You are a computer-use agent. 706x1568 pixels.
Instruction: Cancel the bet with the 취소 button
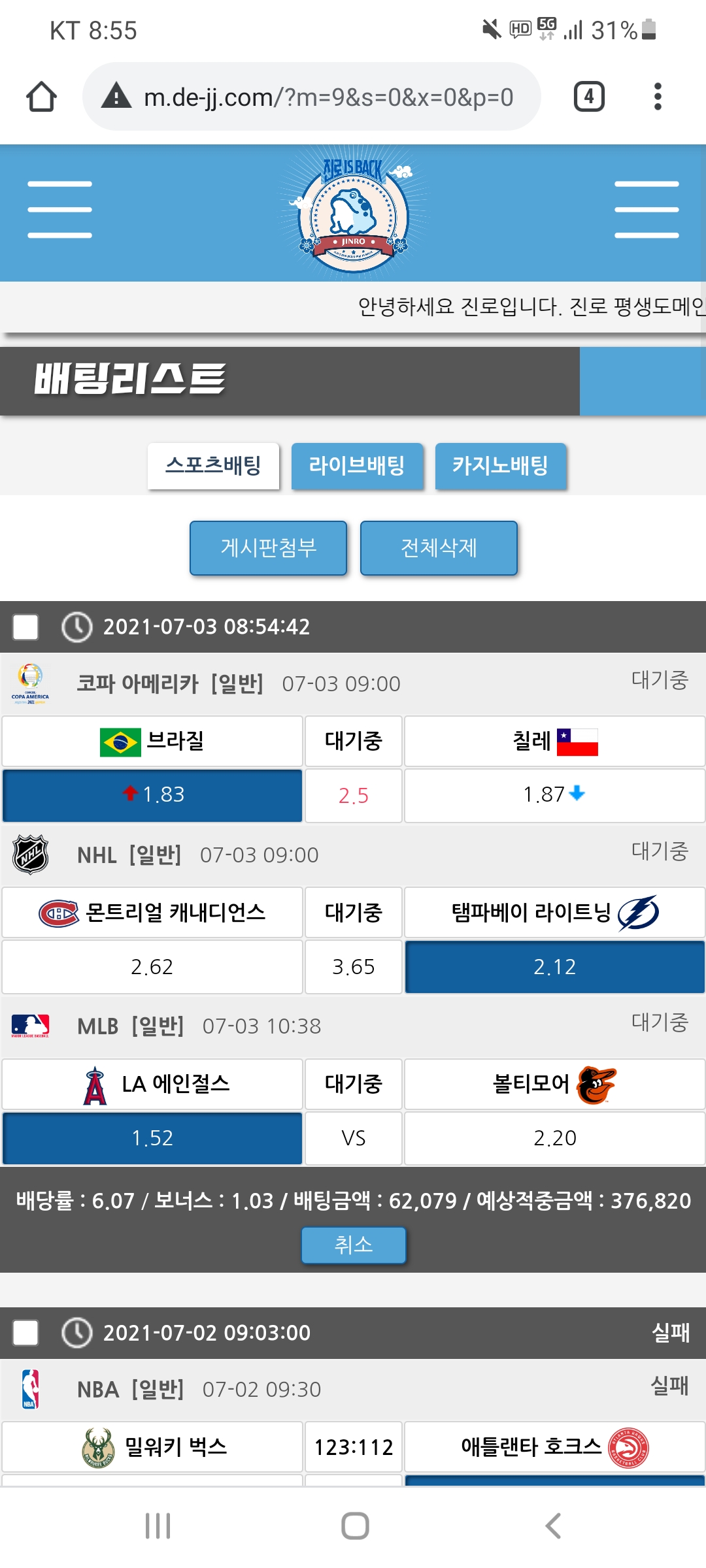[x=353, y=1245]
